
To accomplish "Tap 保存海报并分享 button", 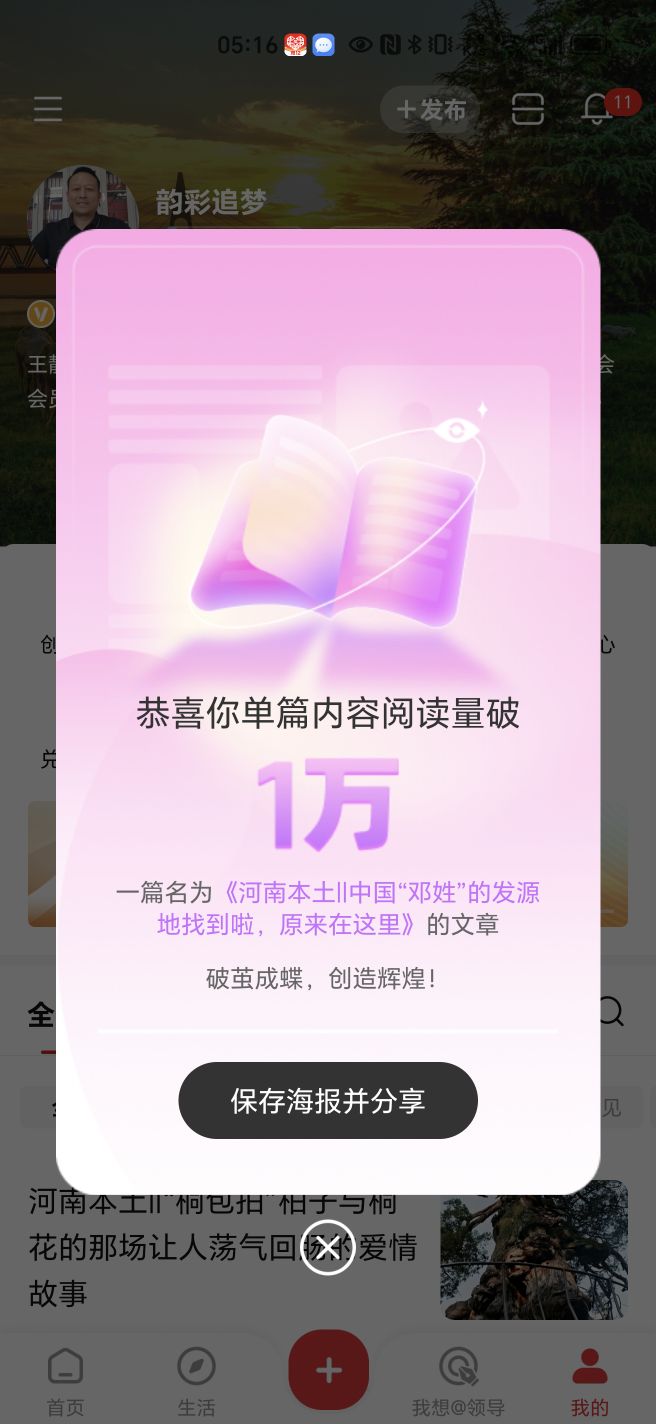I will click(328, 1101).
